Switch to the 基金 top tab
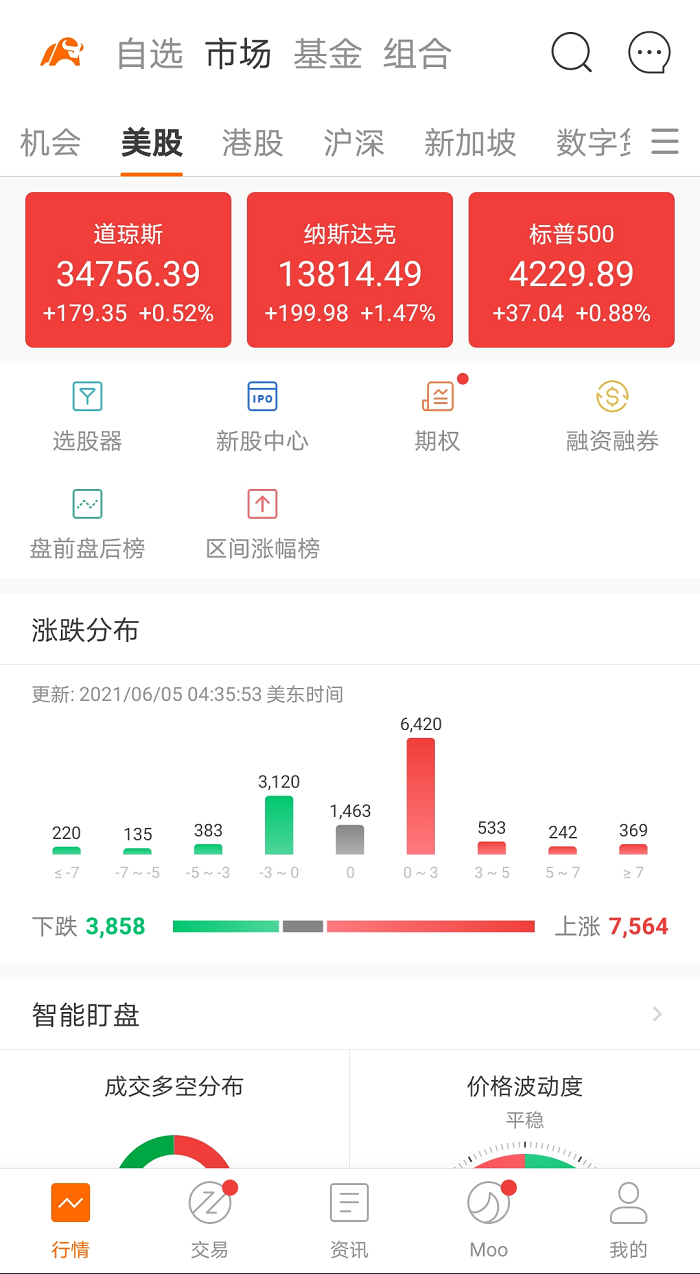The height and width of the screenshot is (1274, 700). pos(327,54)
